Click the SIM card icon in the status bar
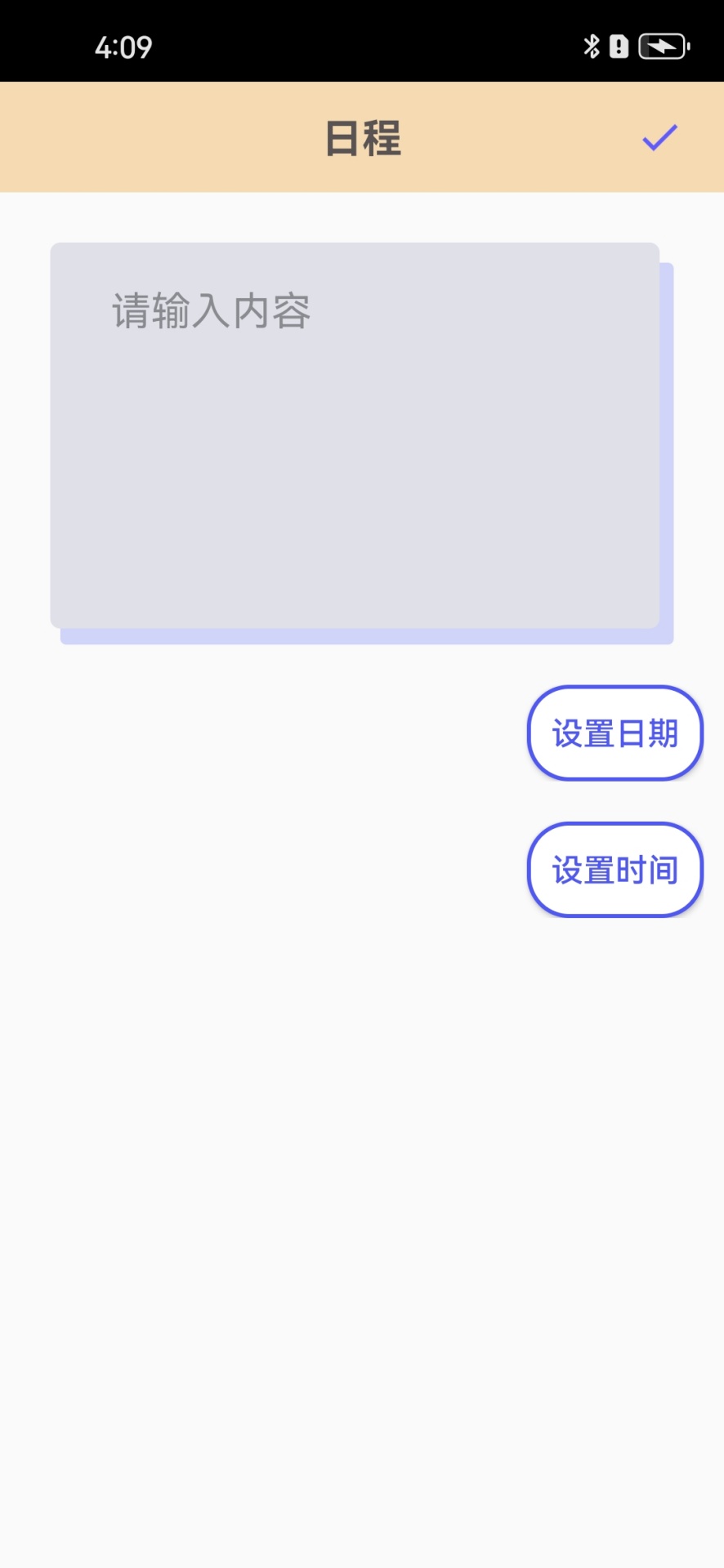This screenshot has width=724, height=1568. 618,46
